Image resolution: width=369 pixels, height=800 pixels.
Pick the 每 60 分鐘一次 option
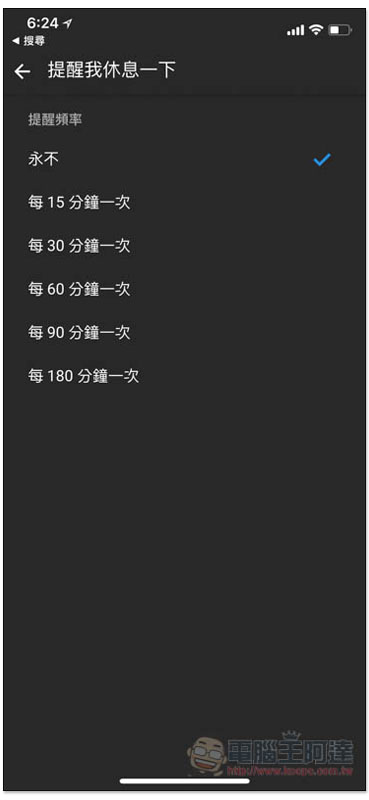pyautogui.click(x=184, y=290)
